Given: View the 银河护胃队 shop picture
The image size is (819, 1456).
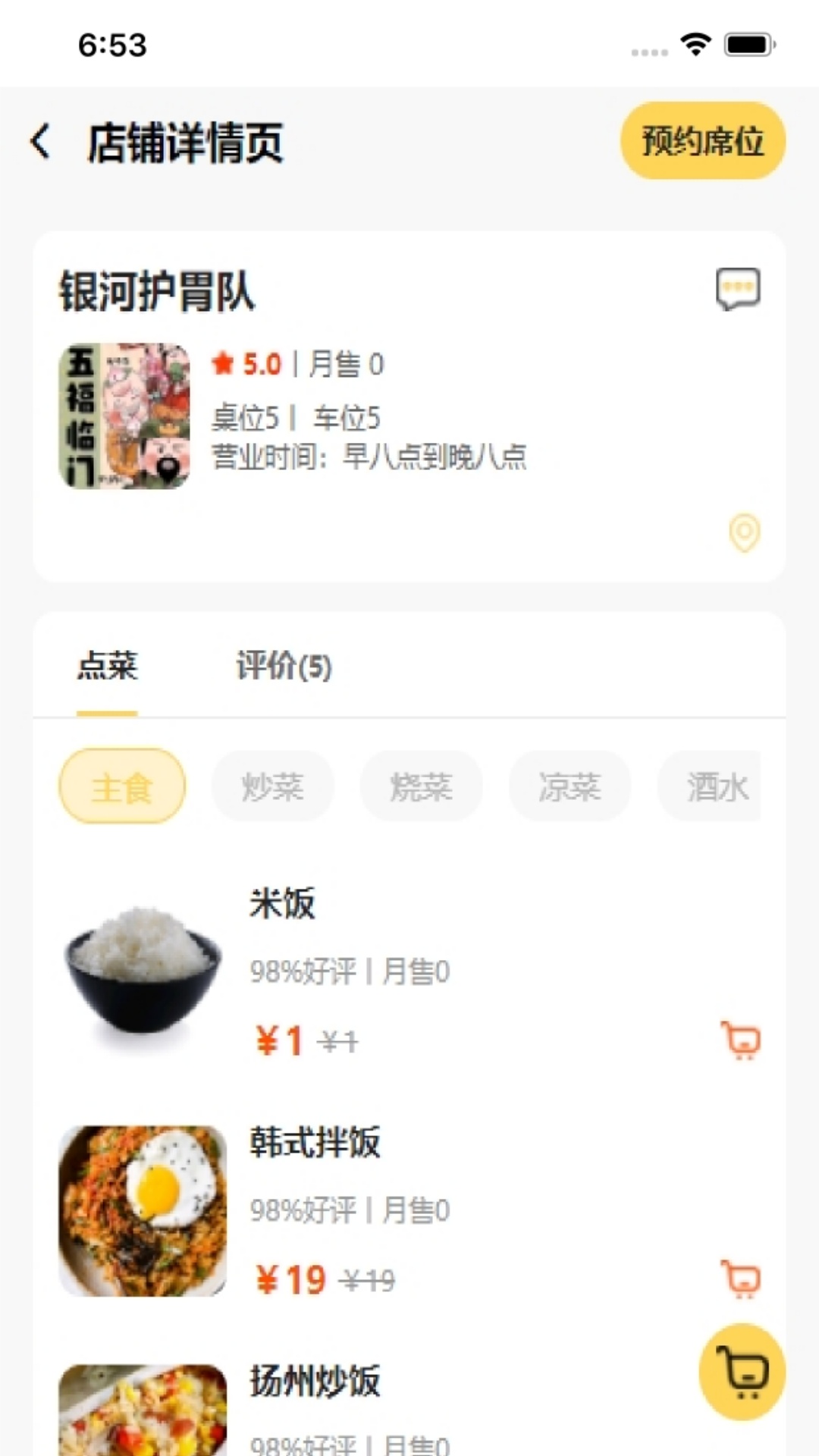Looking at the screenshot, I should (x=124, y=416).
